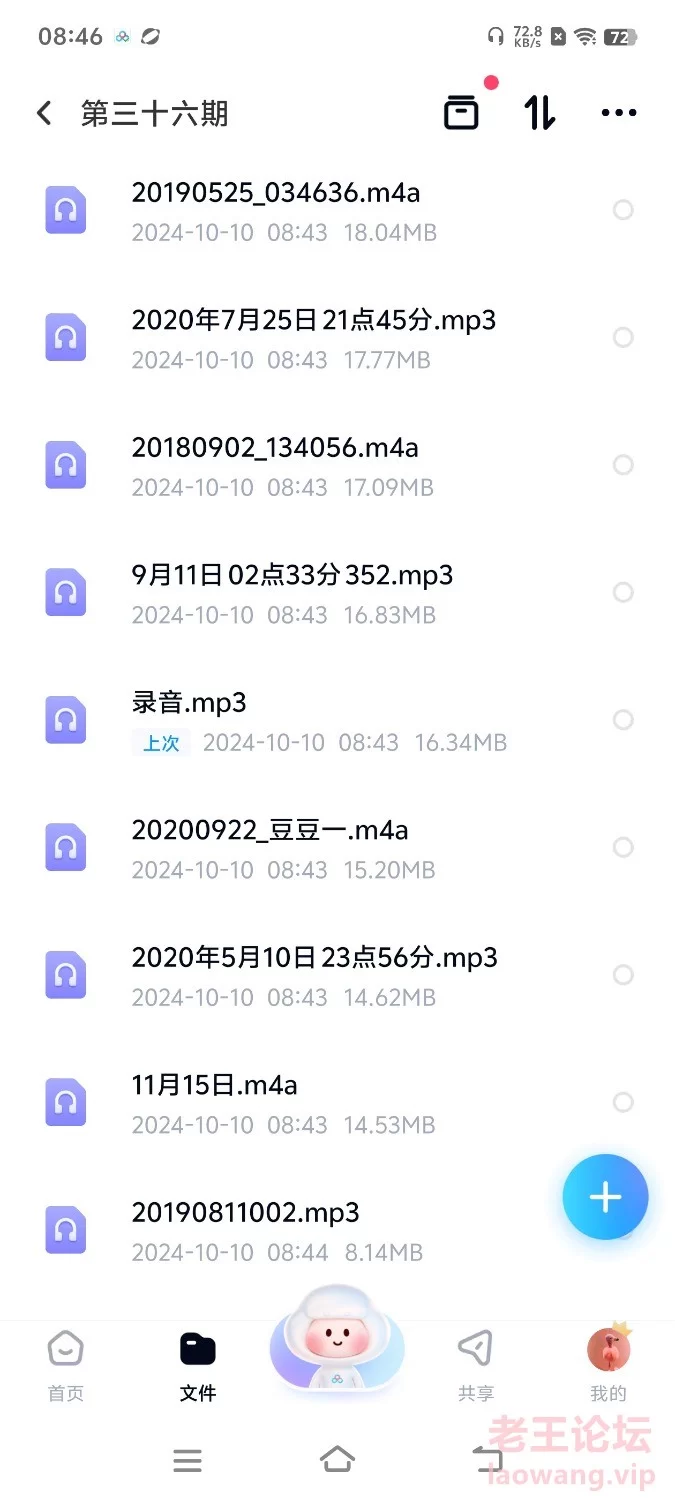Open the transfer list box icon
The height and width of the screenshot is (1500, 675).
(461, 112)
